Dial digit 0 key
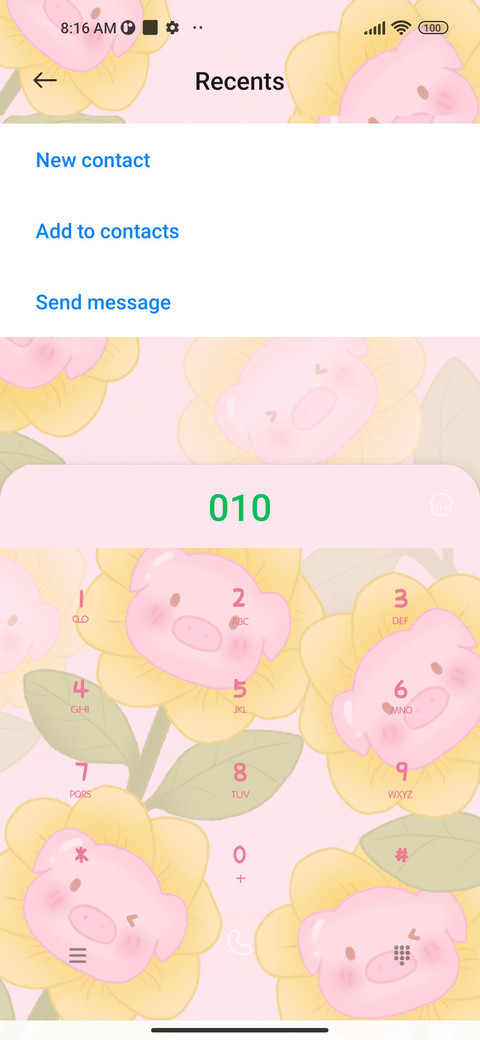The image size is (480, 1040). (x=239, y=864)
